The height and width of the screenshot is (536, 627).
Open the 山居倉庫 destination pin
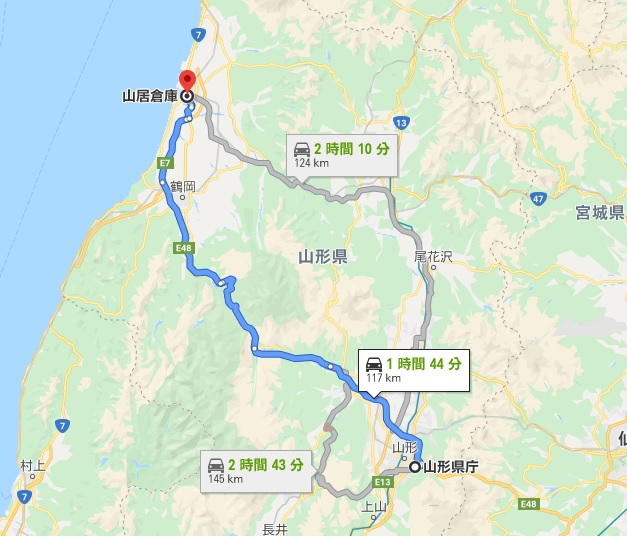click(x=186, y=82)
